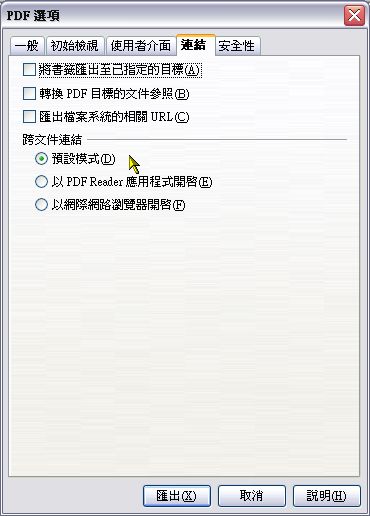Image resolution: width=370 pixels, height=516 pixels.
Task: Cancel with the 取消 button
Action: pos(252,496)
